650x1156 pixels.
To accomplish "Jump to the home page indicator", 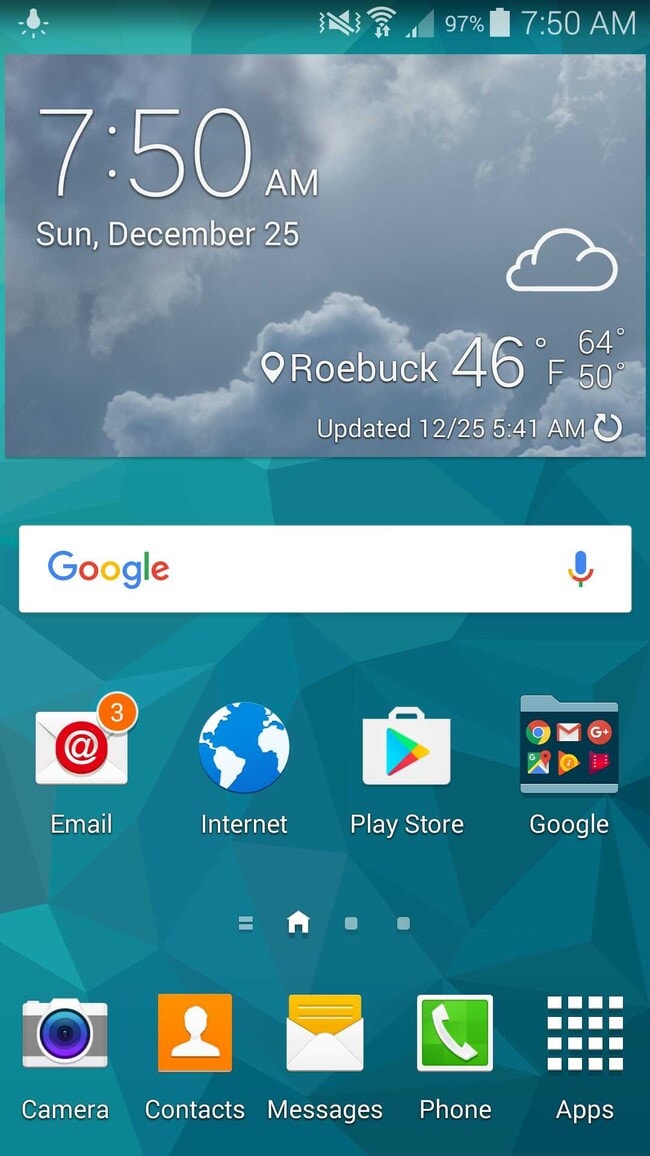I will [x=298, y=923].
